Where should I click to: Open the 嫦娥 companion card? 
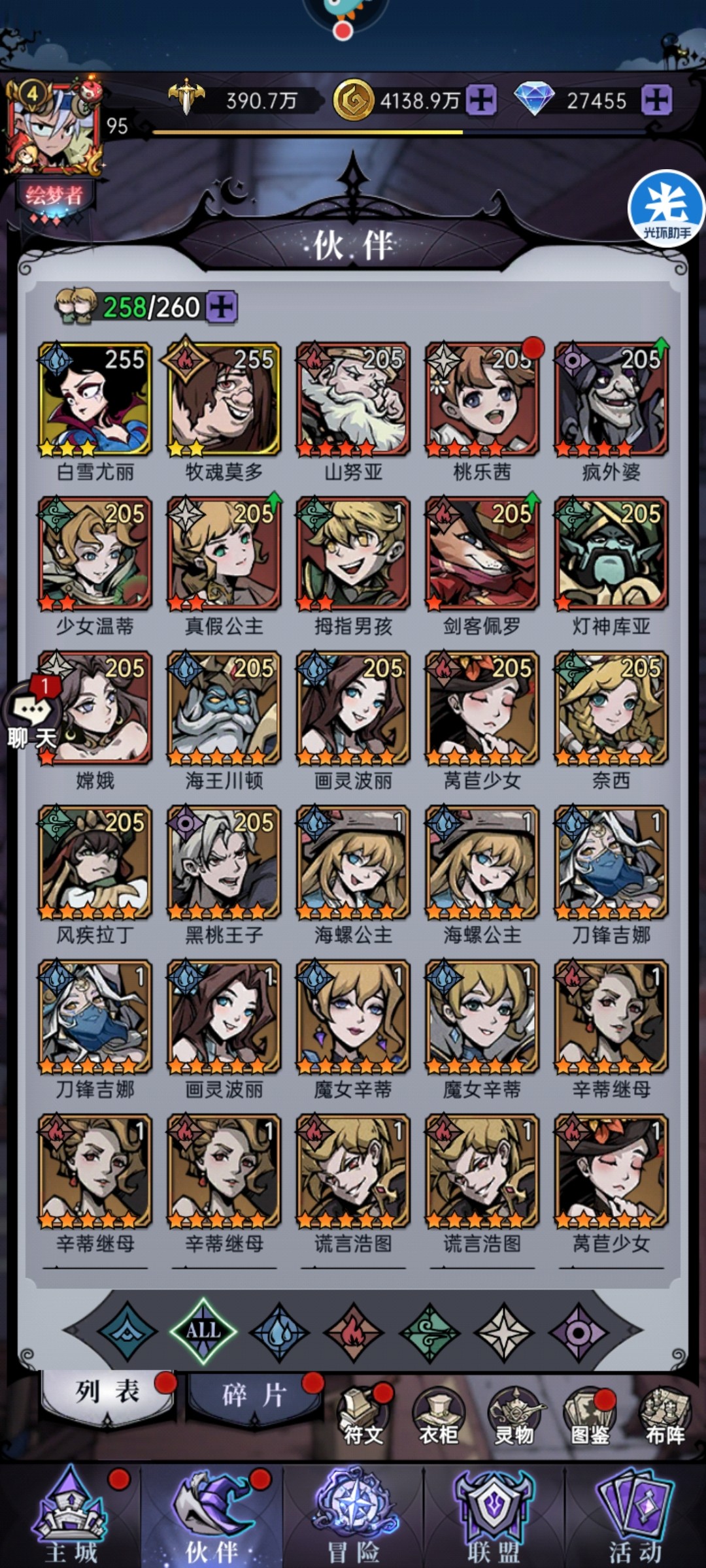(95, 708)
